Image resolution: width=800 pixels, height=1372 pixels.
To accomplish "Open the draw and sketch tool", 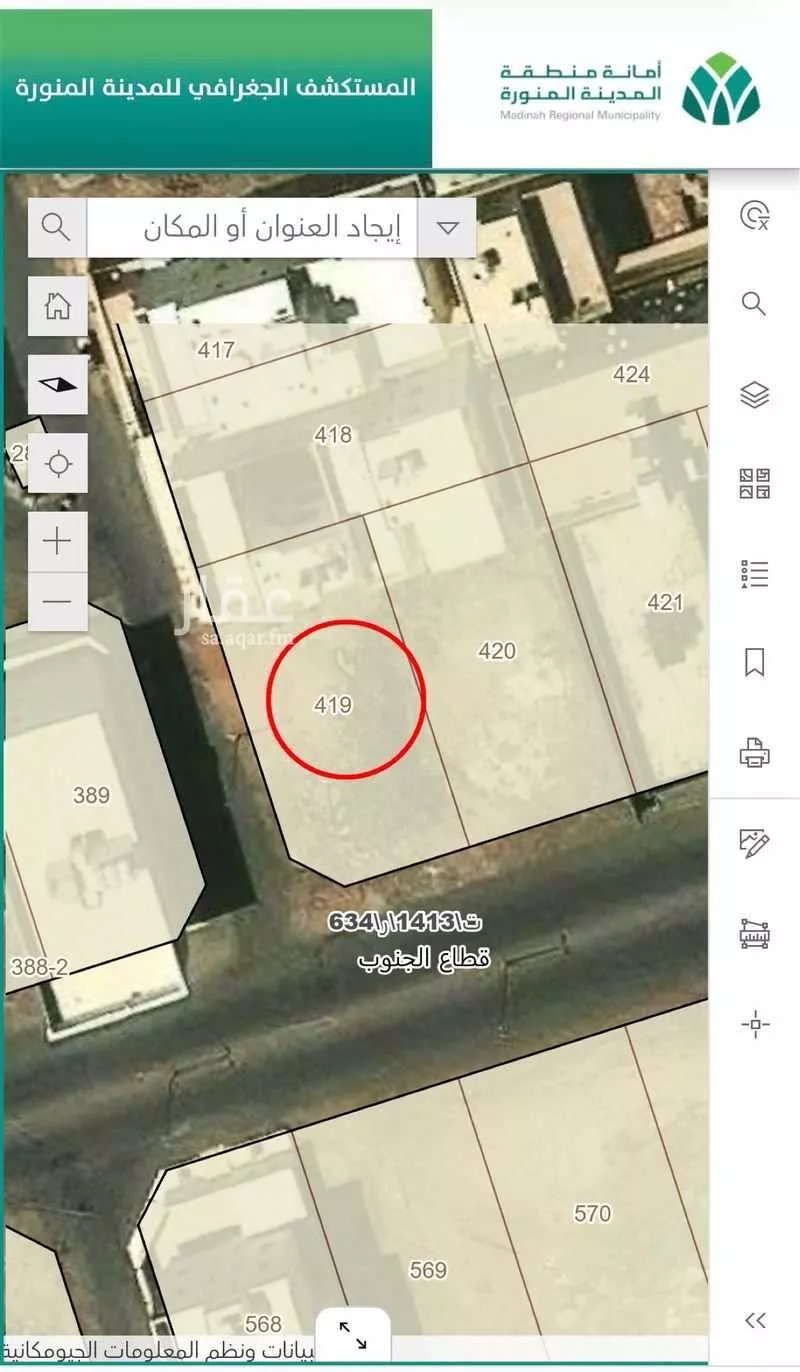I will click(754, 843).
